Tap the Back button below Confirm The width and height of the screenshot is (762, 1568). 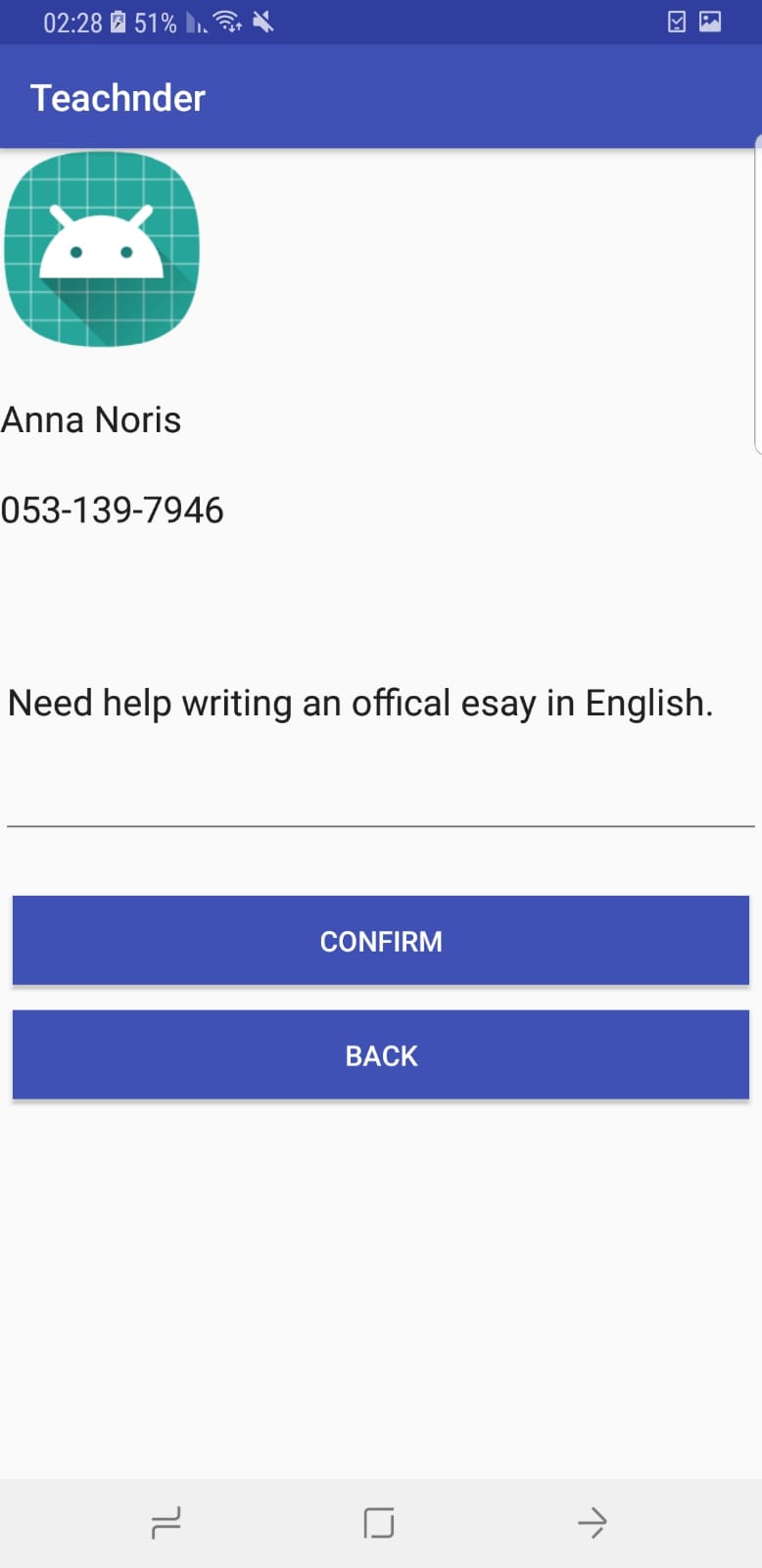(x=380, y=1055)
